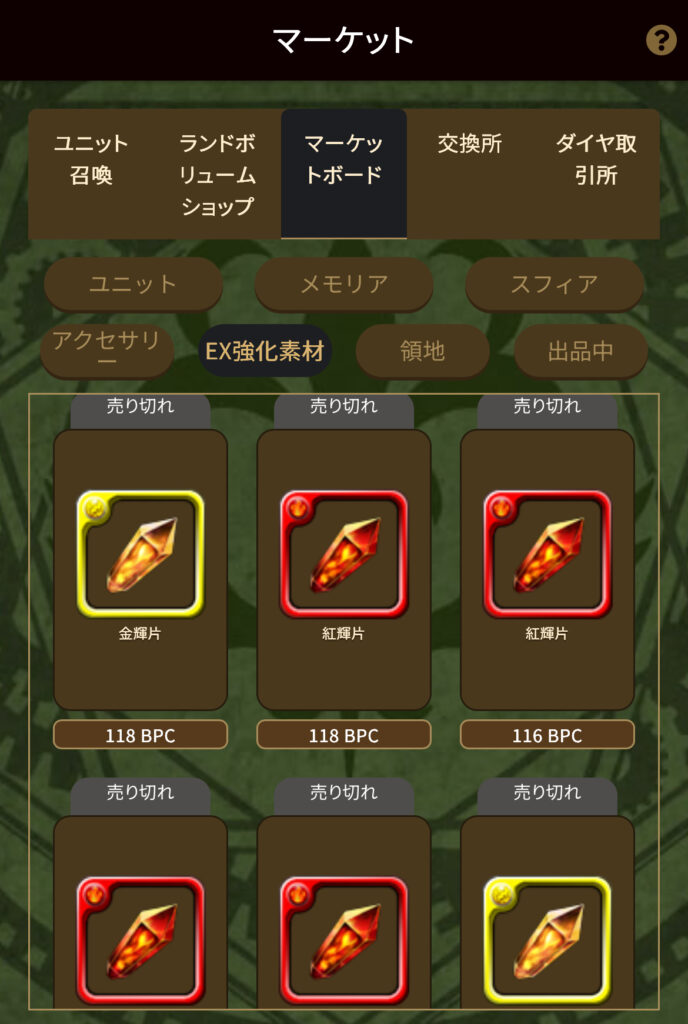Open the ランドボリュームショップ tab
Viewport: 688px width, 1024px height.
click(x=218, y=175)
